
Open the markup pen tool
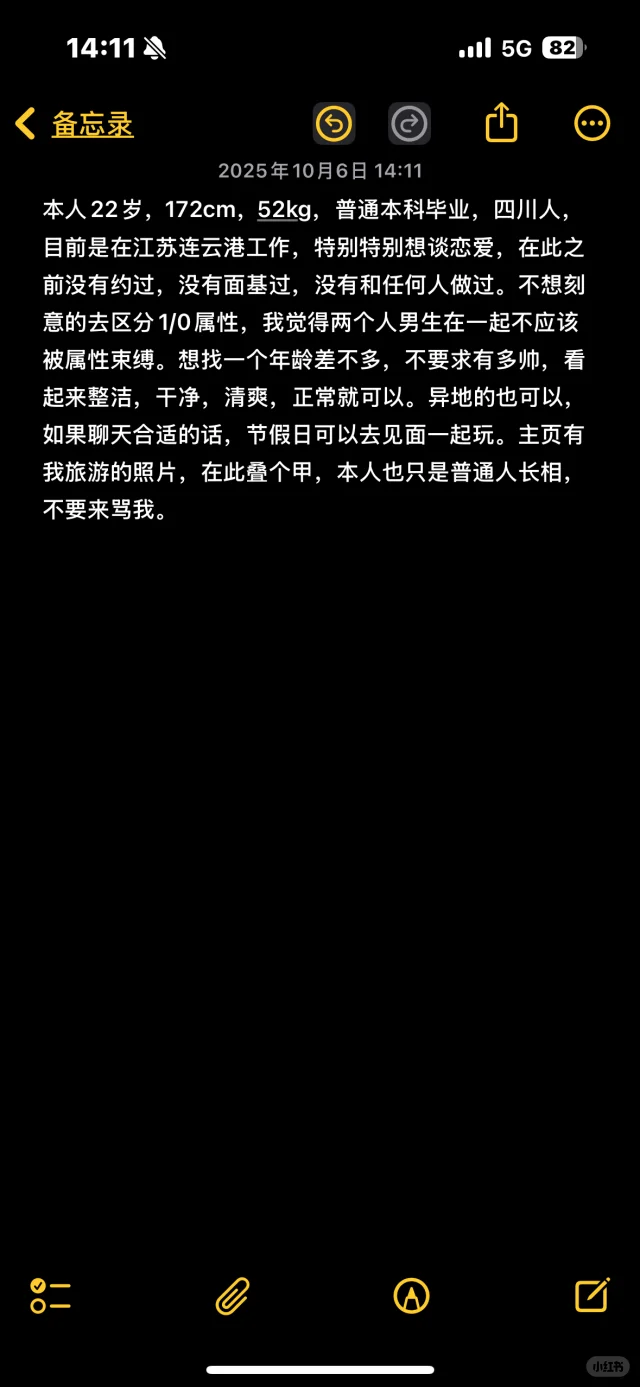point(411,1296)
